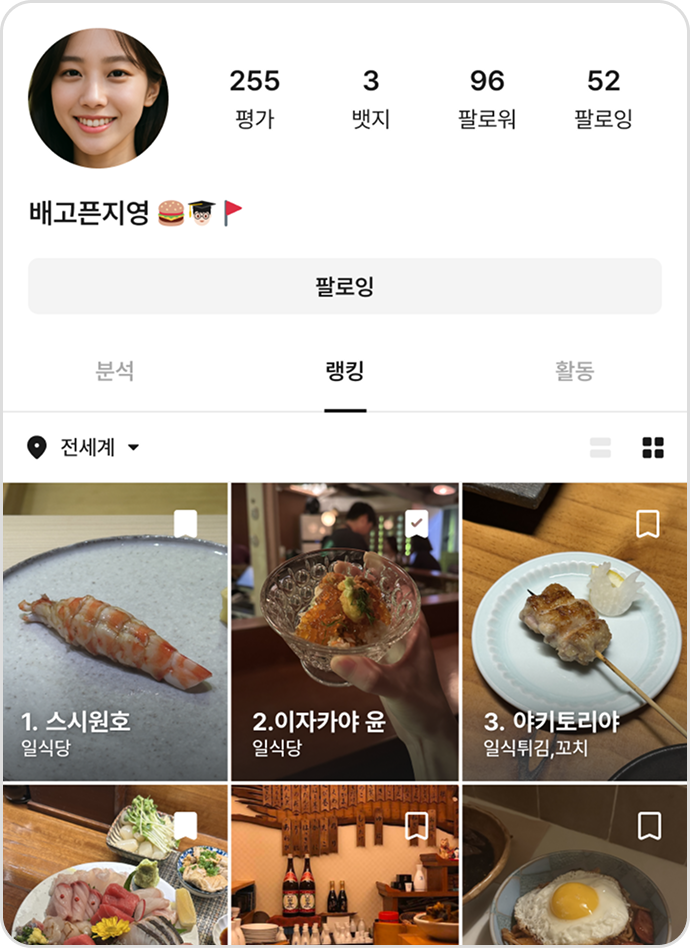Open the 스시원호 restaurant tile
This screenshot has width=690, height=948.
click(115, 640)
